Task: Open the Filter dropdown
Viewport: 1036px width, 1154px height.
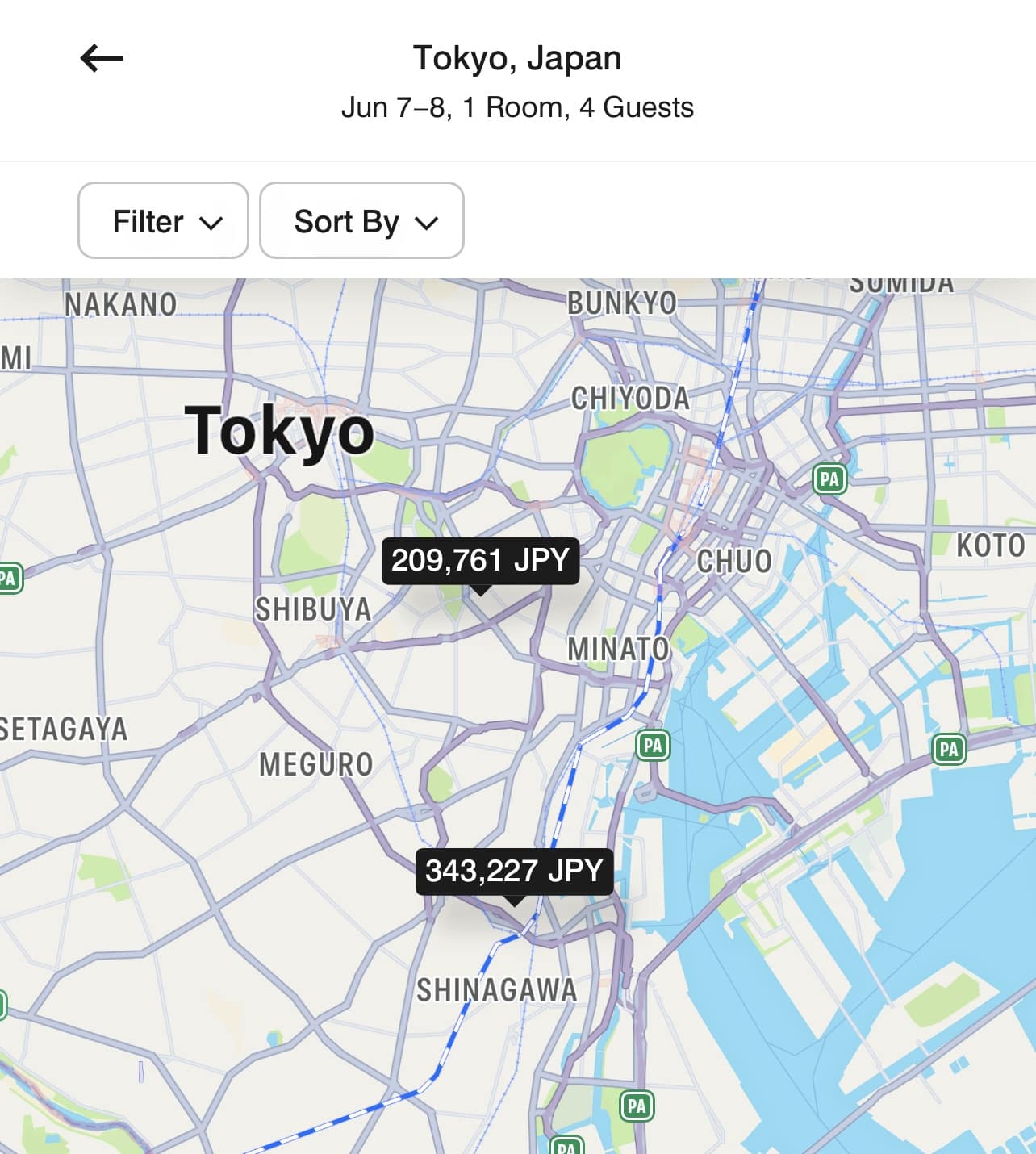Action: coord(163,220)
